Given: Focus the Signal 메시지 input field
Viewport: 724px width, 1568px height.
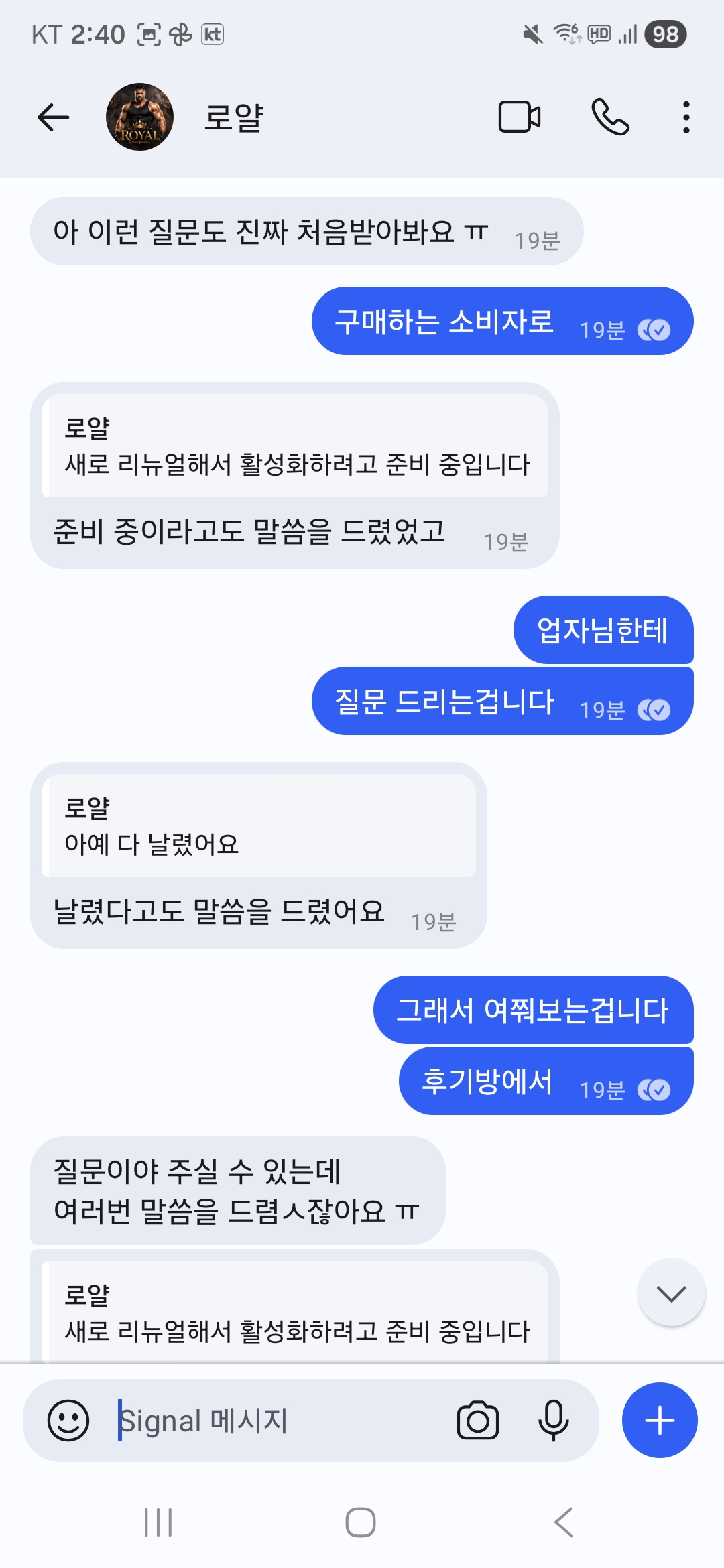Looking at the screenshot, I should [x=282, y=1420].
